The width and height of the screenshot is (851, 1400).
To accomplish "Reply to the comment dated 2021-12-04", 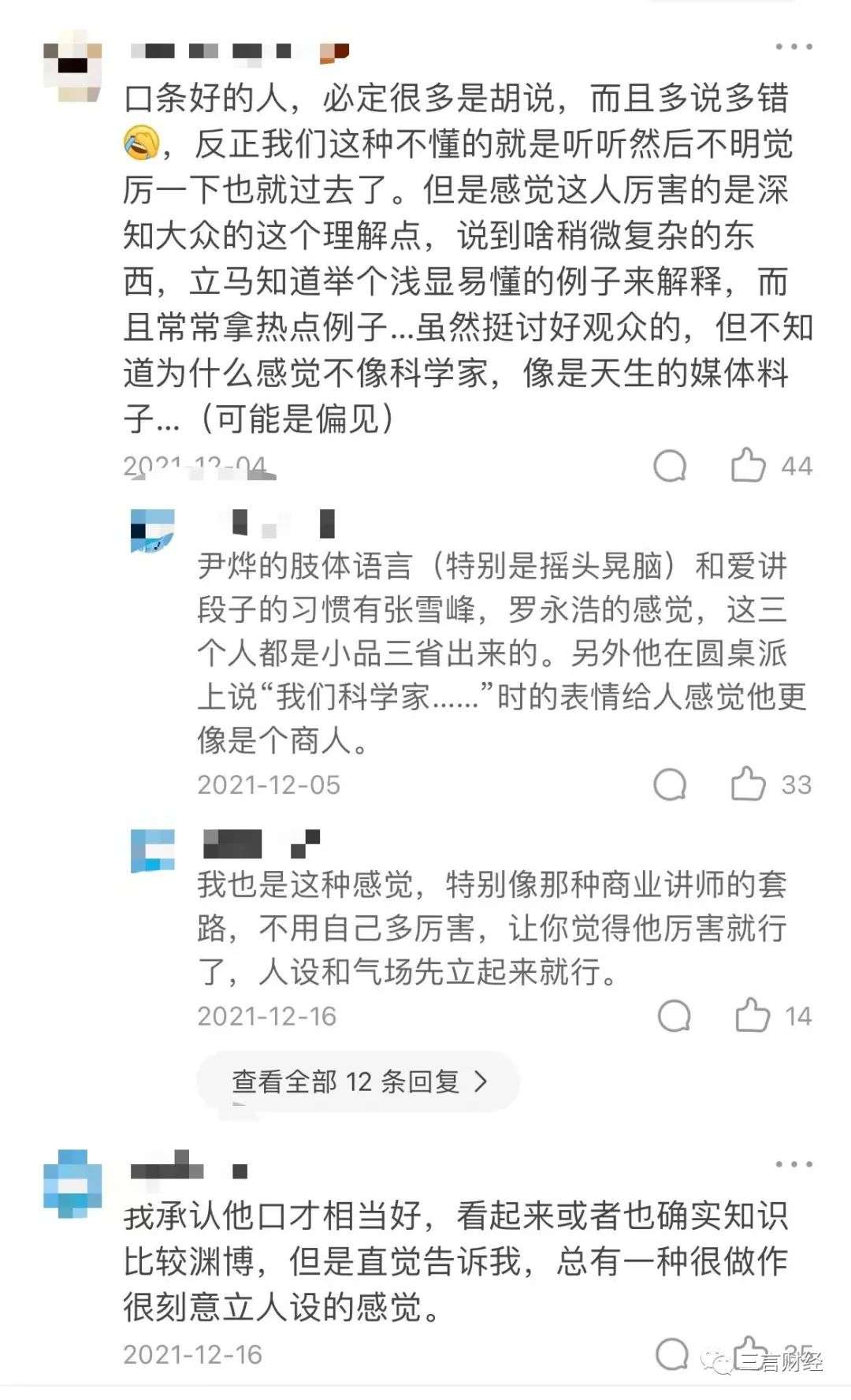I will tap(670, 466).
